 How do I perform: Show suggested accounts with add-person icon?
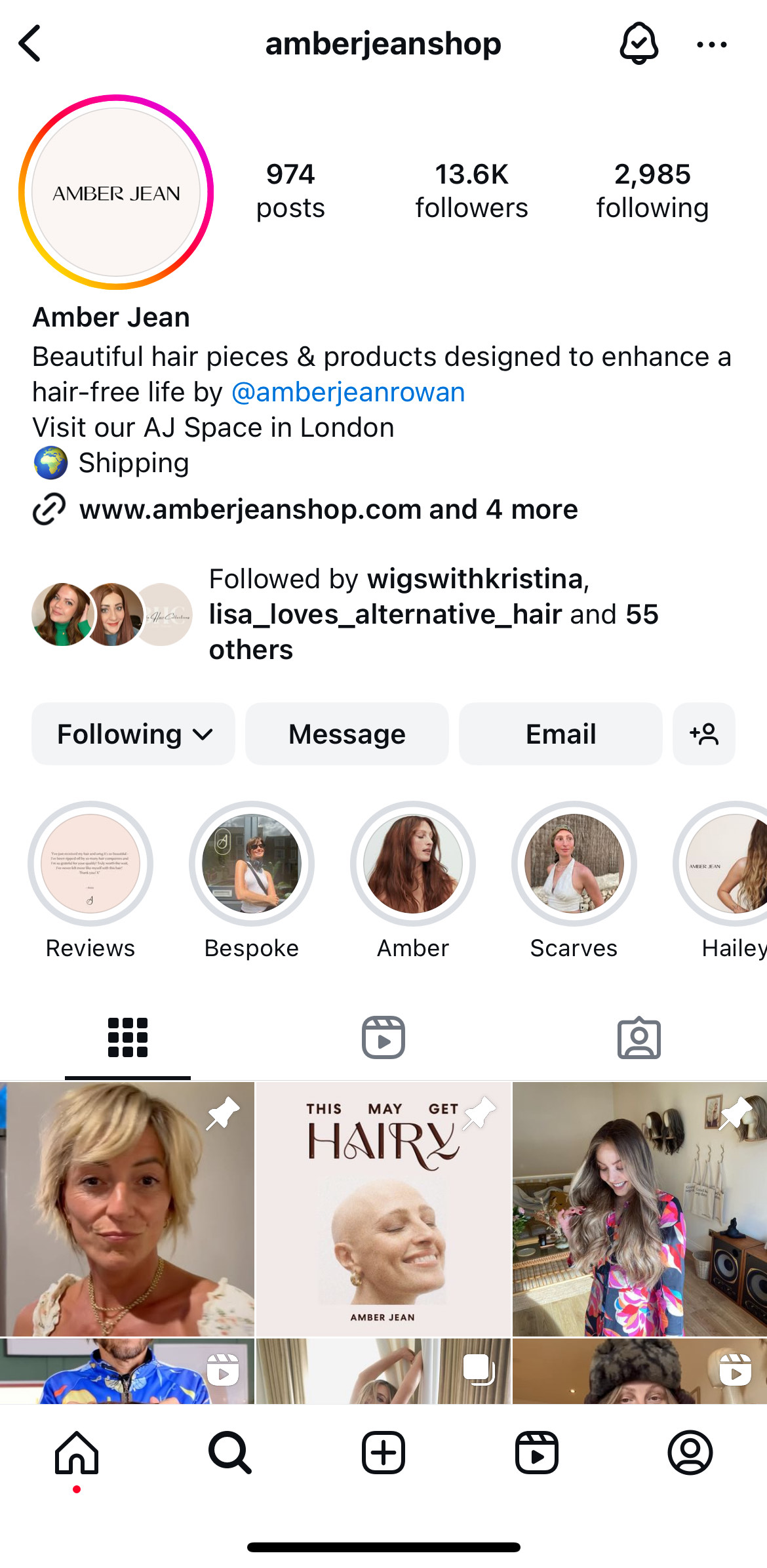tap(703, 734)
